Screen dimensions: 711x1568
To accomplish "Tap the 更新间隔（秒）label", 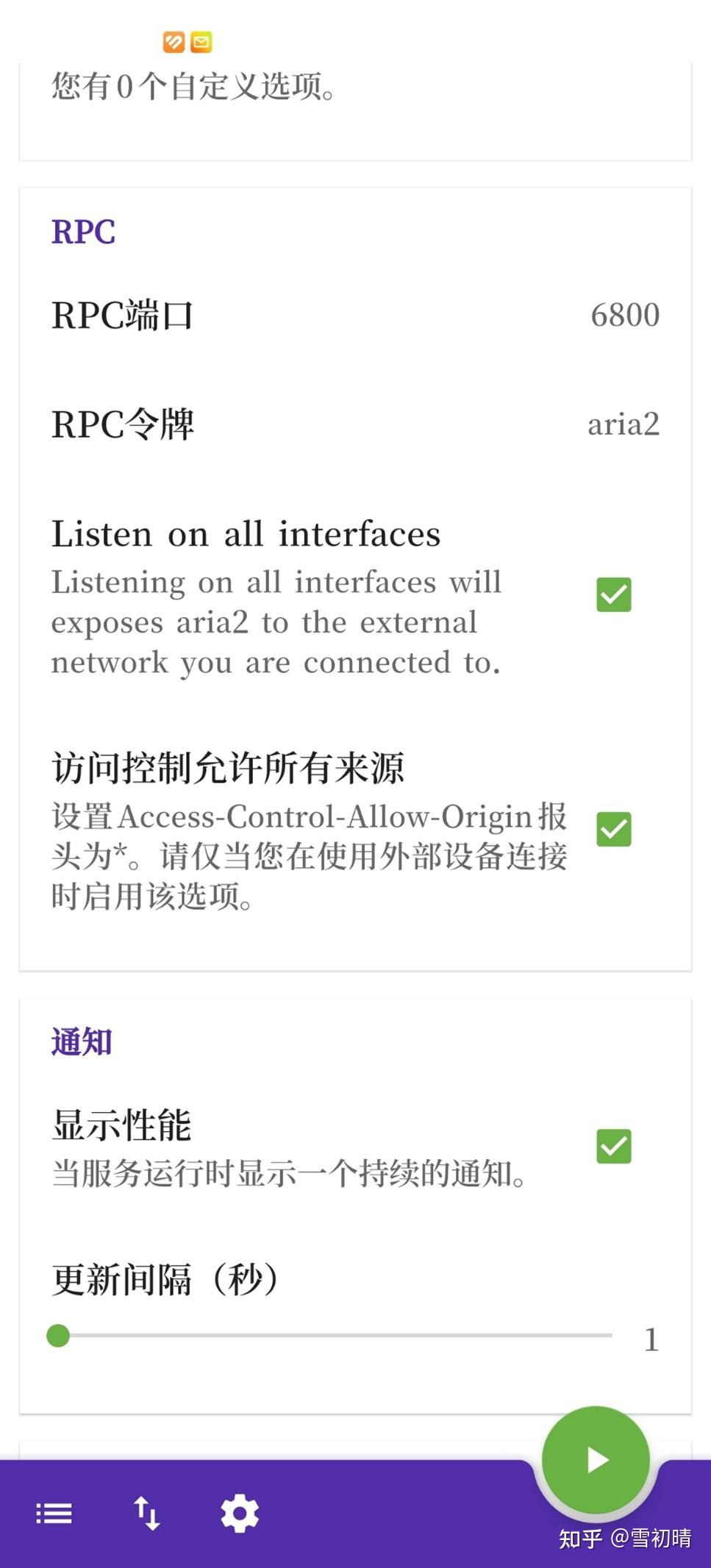I will 165,1280.
